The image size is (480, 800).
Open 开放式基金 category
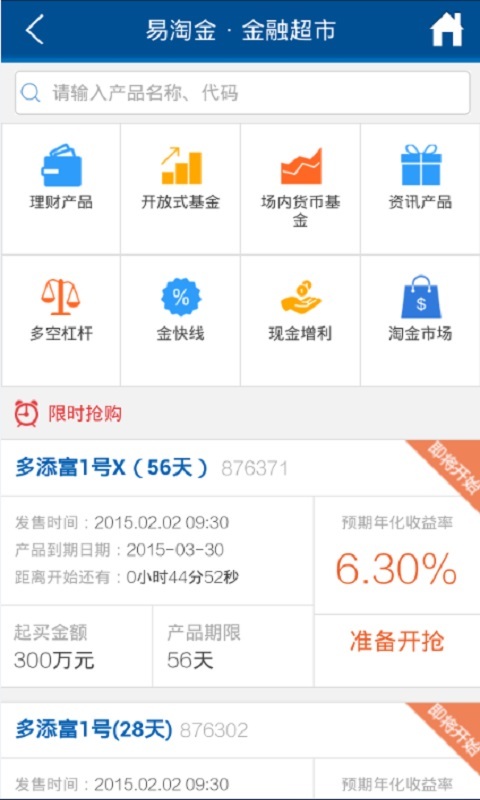click(x=181, y=189)
